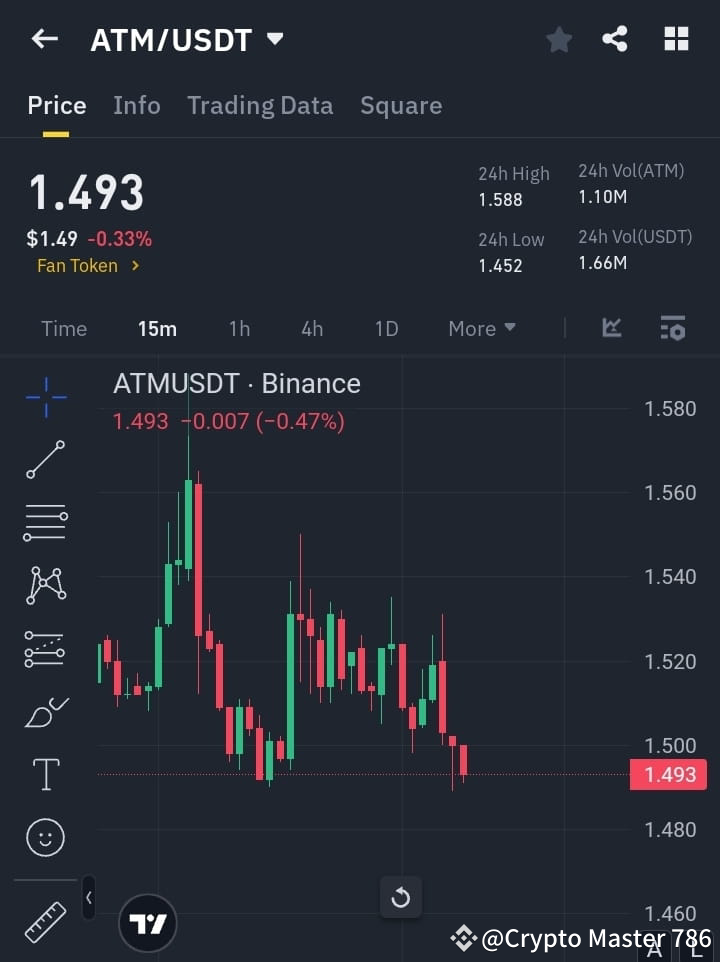Select the 15m timeframe

pos(157,328)
